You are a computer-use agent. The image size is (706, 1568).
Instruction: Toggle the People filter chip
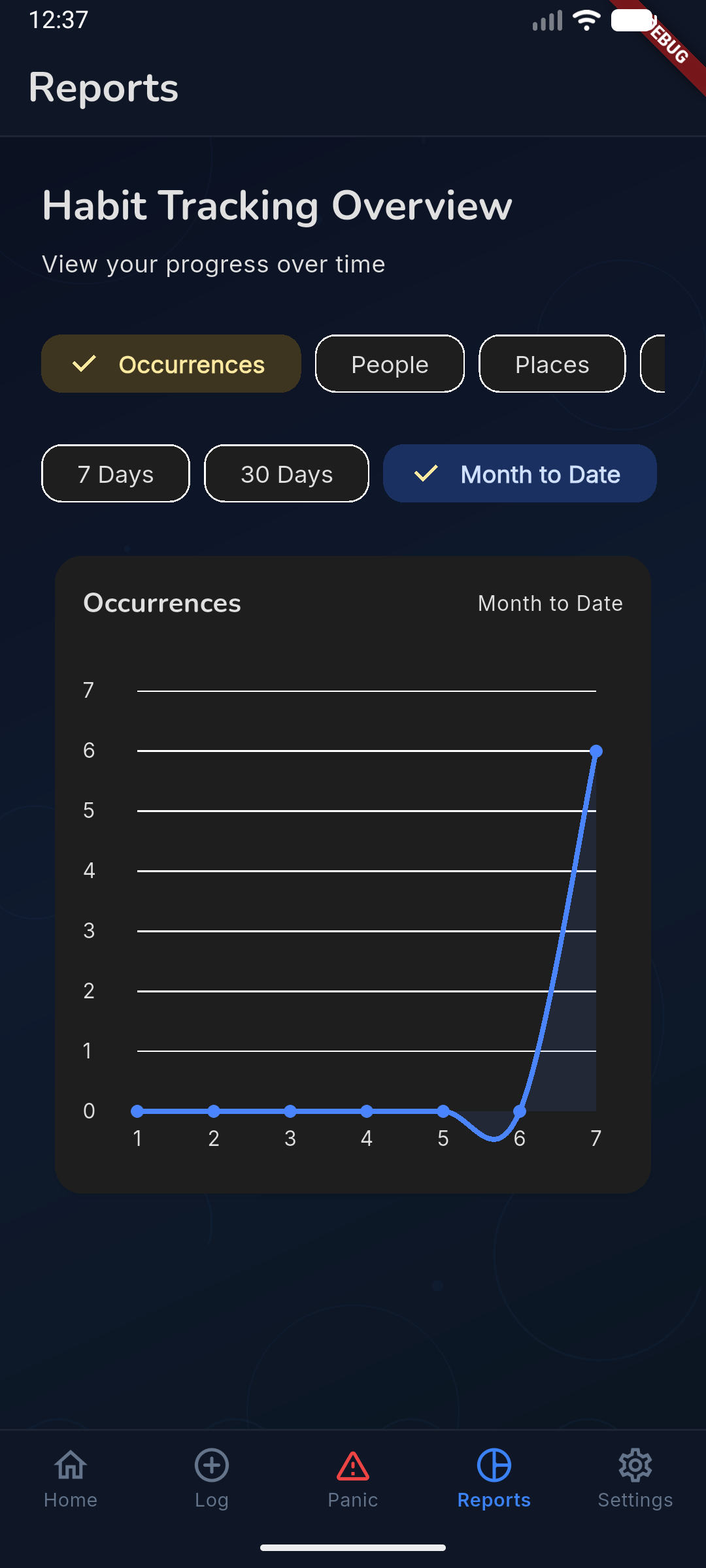[x=389, y=364]
